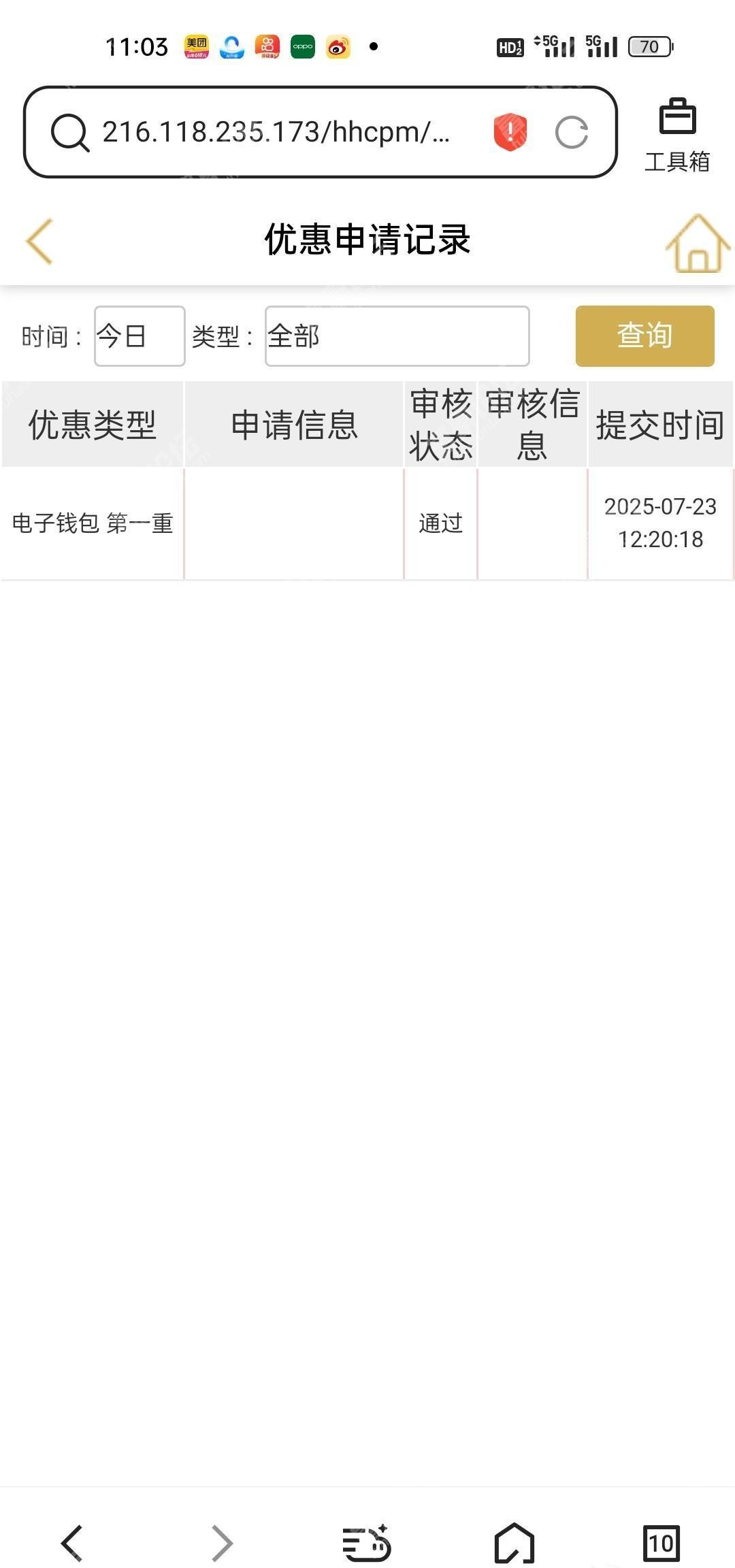Open the tab switcher showing 10
Screen dimensions: 735x1568
coord(661,1543)
